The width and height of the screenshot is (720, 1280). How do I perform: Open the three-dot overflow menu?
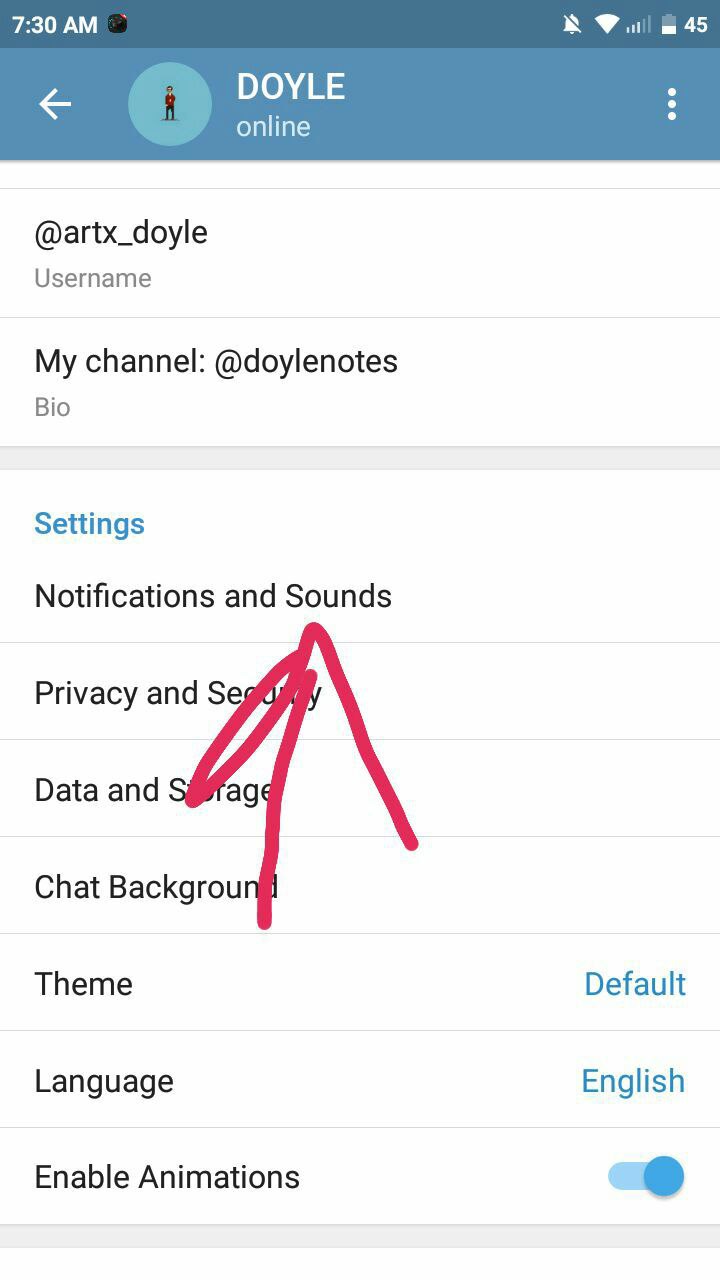coord(672,104)
